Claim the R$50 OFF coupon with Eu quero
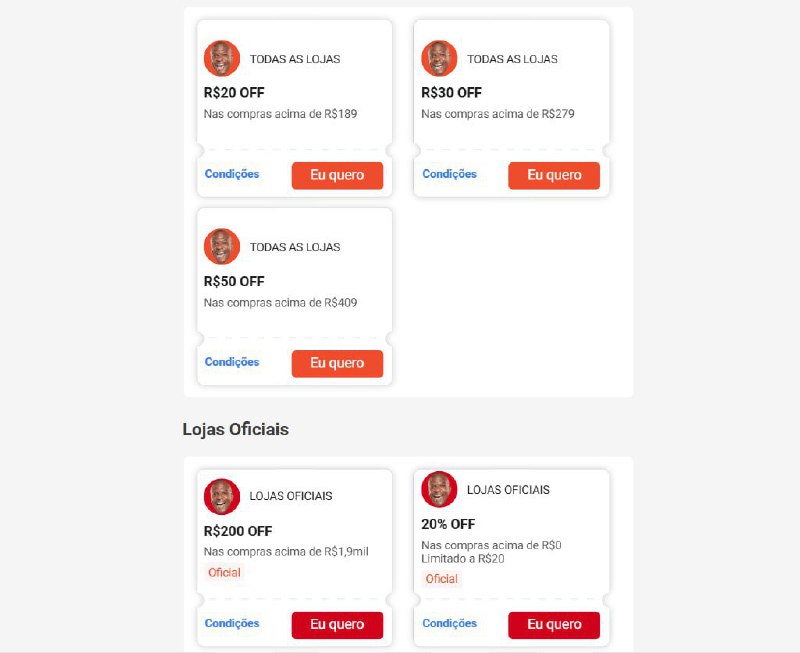The height and width of the screenshot is (653, 800). pos(337,363)
